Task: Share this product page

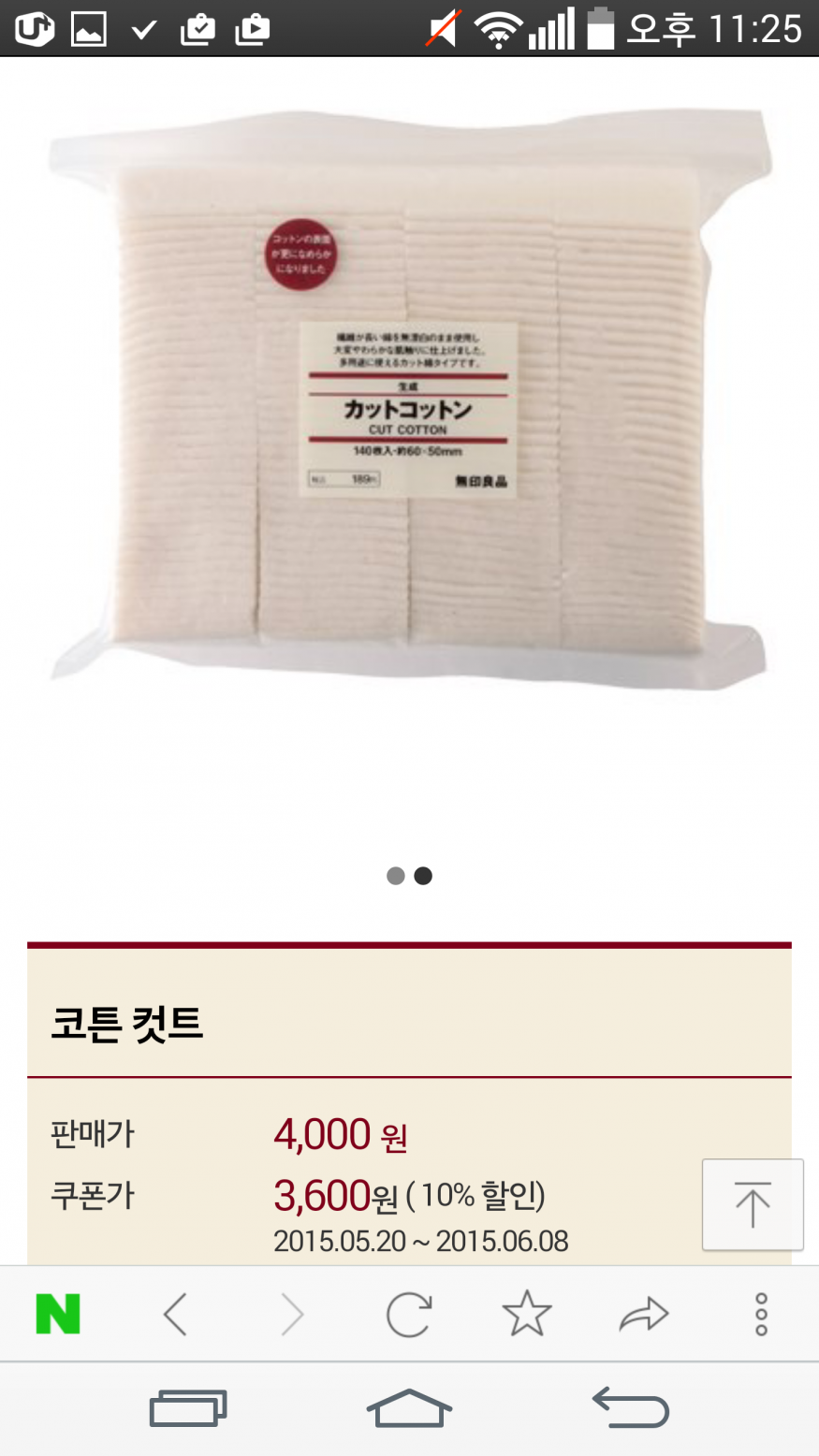Action: pos(644,1315)
